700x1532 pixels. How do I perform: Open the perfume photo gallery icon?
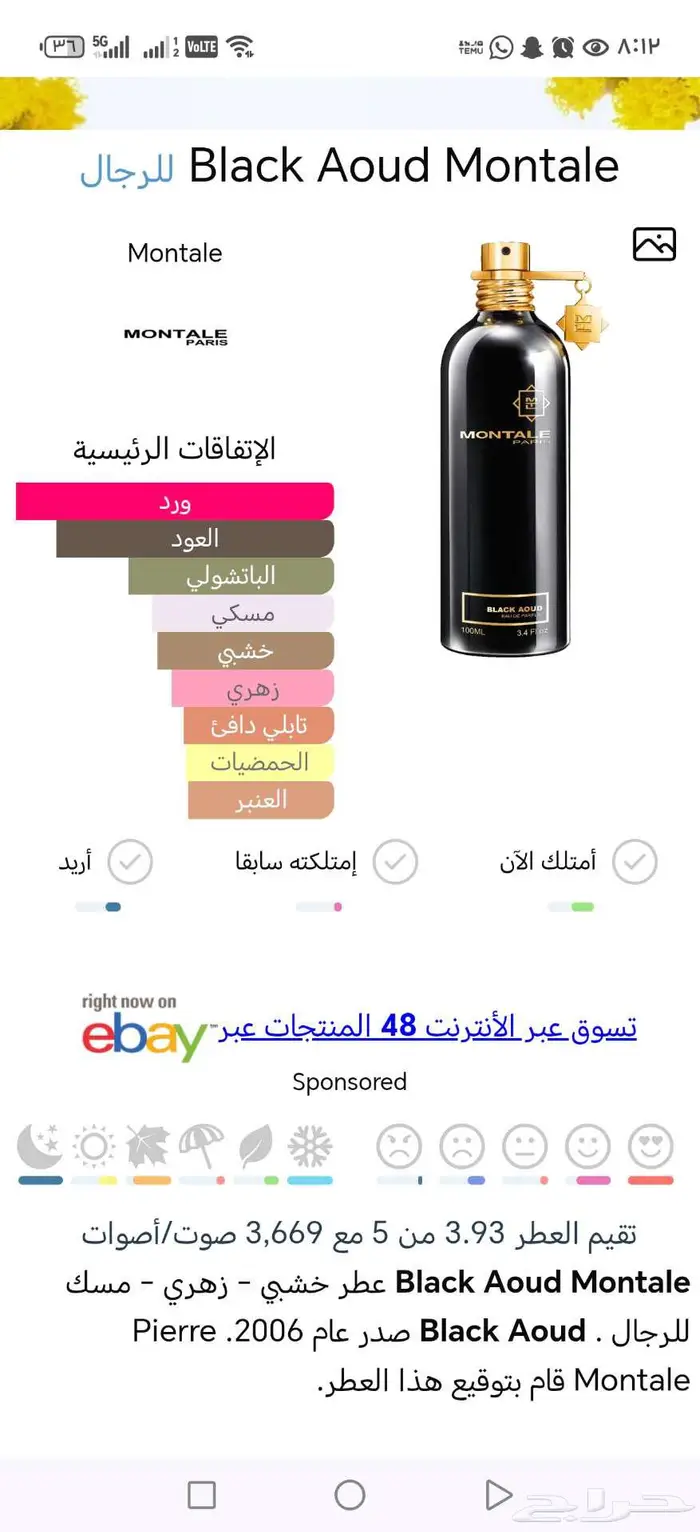[x=654, y=244]
